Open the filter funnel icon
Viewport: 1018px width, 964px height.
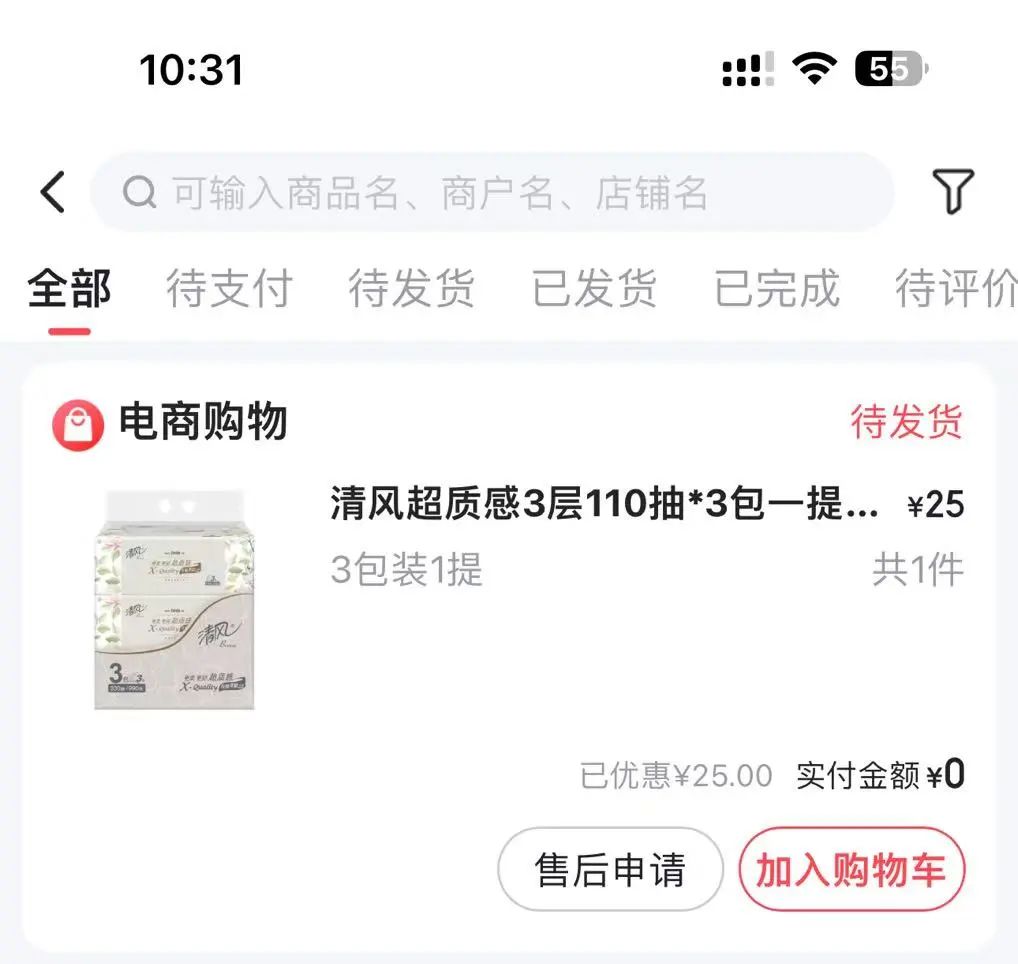tap(952, 191)
